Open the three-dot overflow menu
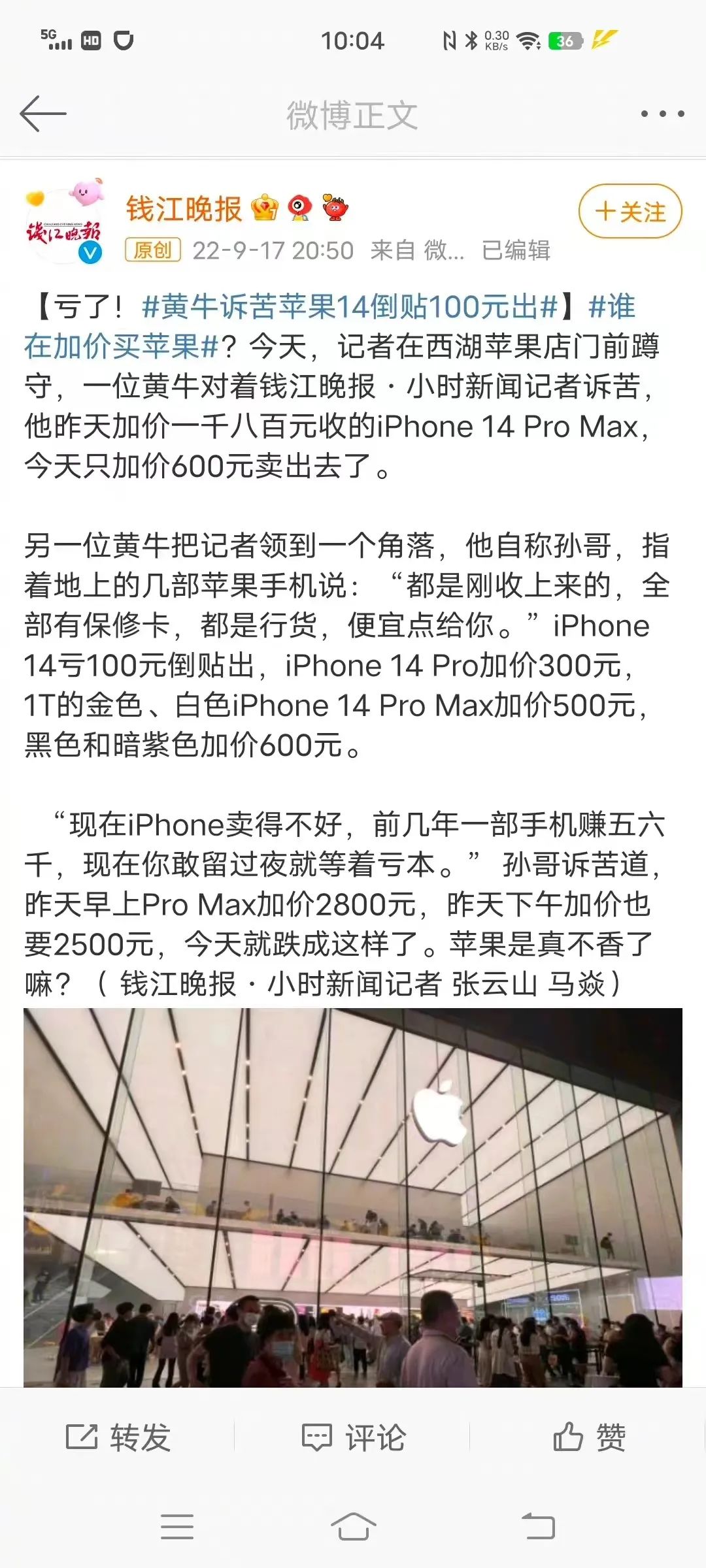This screenshot has height=1568, width=706. tap(662, 114)
